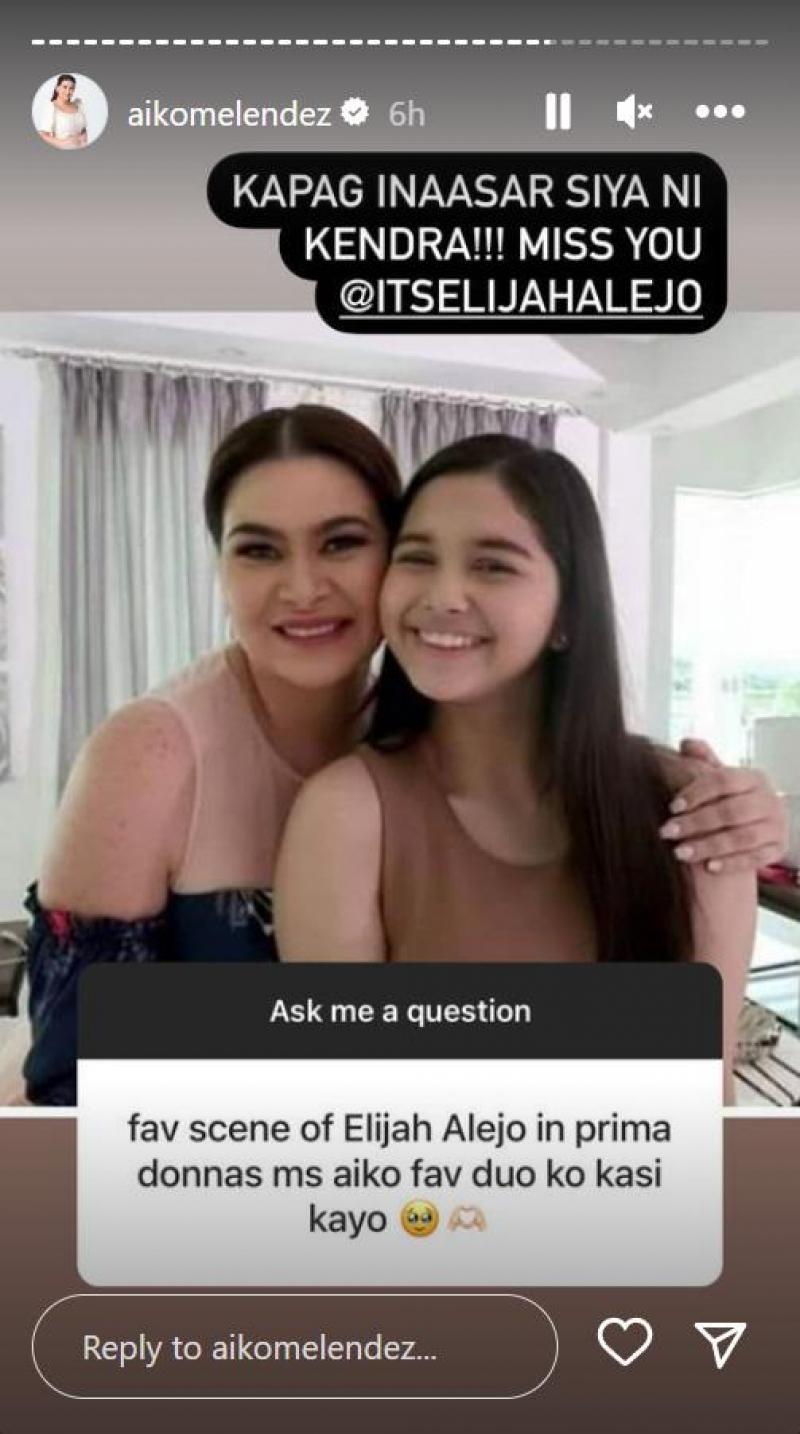The height and width of the screenshot is (1434, 800).
Task: Tap the Reply to aikomelendez field
Action: coord(295,1347)
